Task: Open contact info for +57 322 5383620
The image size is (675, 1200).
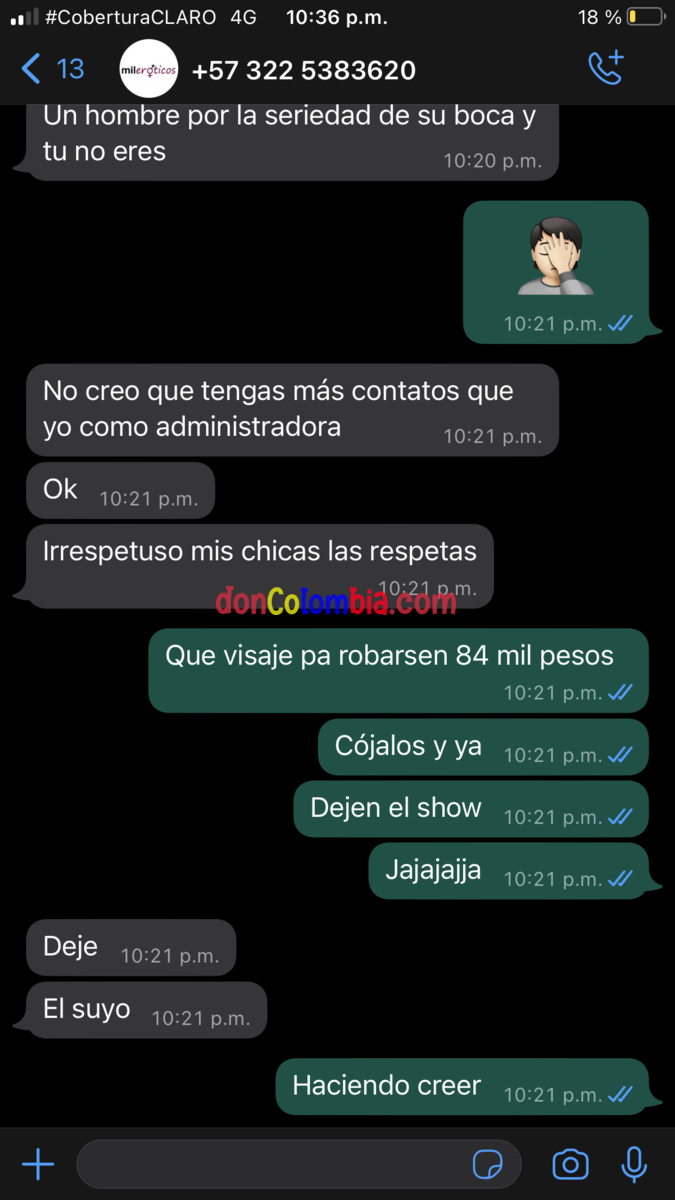Action: tap(303, 70)
